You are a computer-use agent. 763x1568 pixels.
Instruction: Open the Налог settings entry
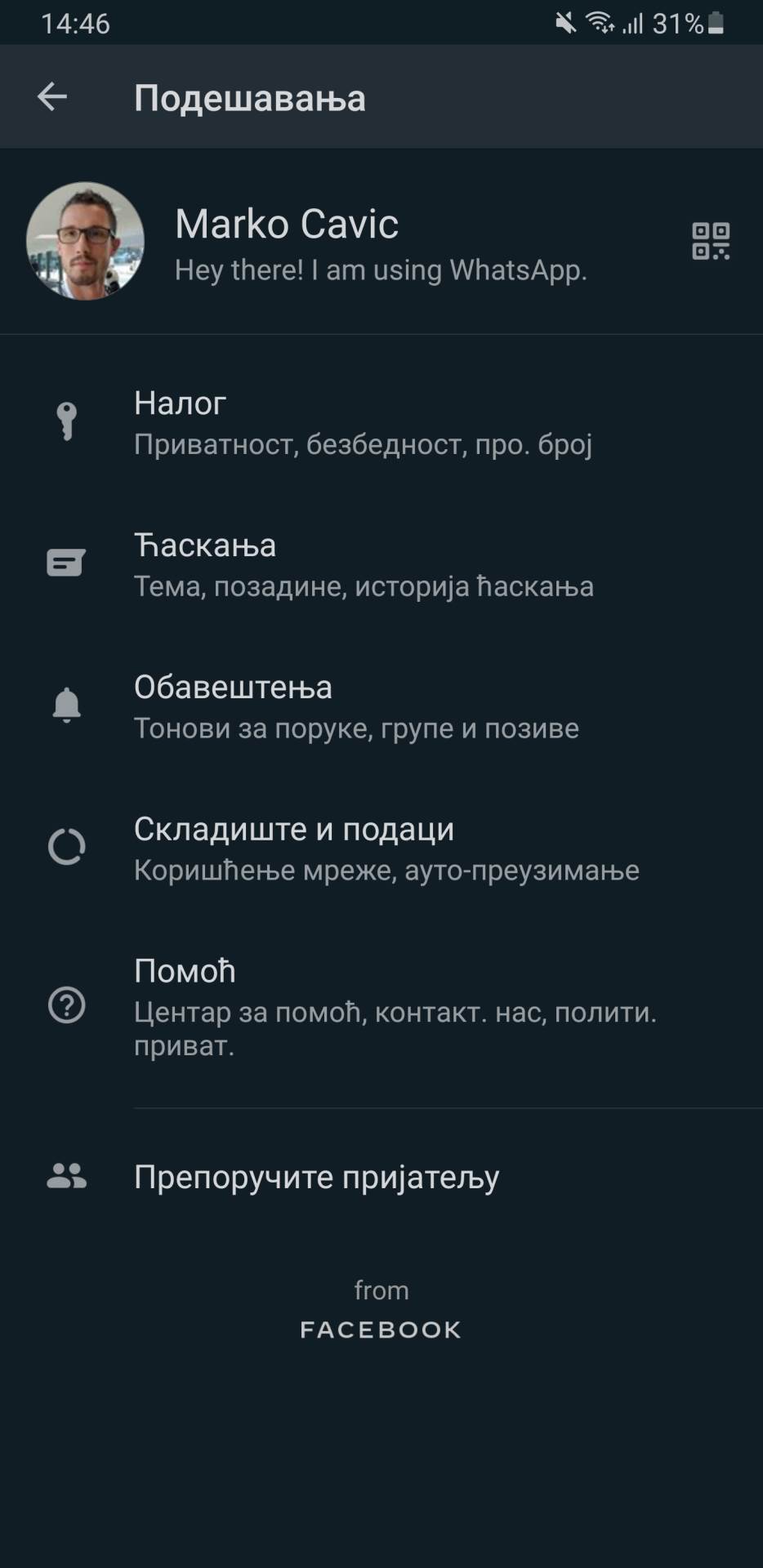tap(366, 423)
